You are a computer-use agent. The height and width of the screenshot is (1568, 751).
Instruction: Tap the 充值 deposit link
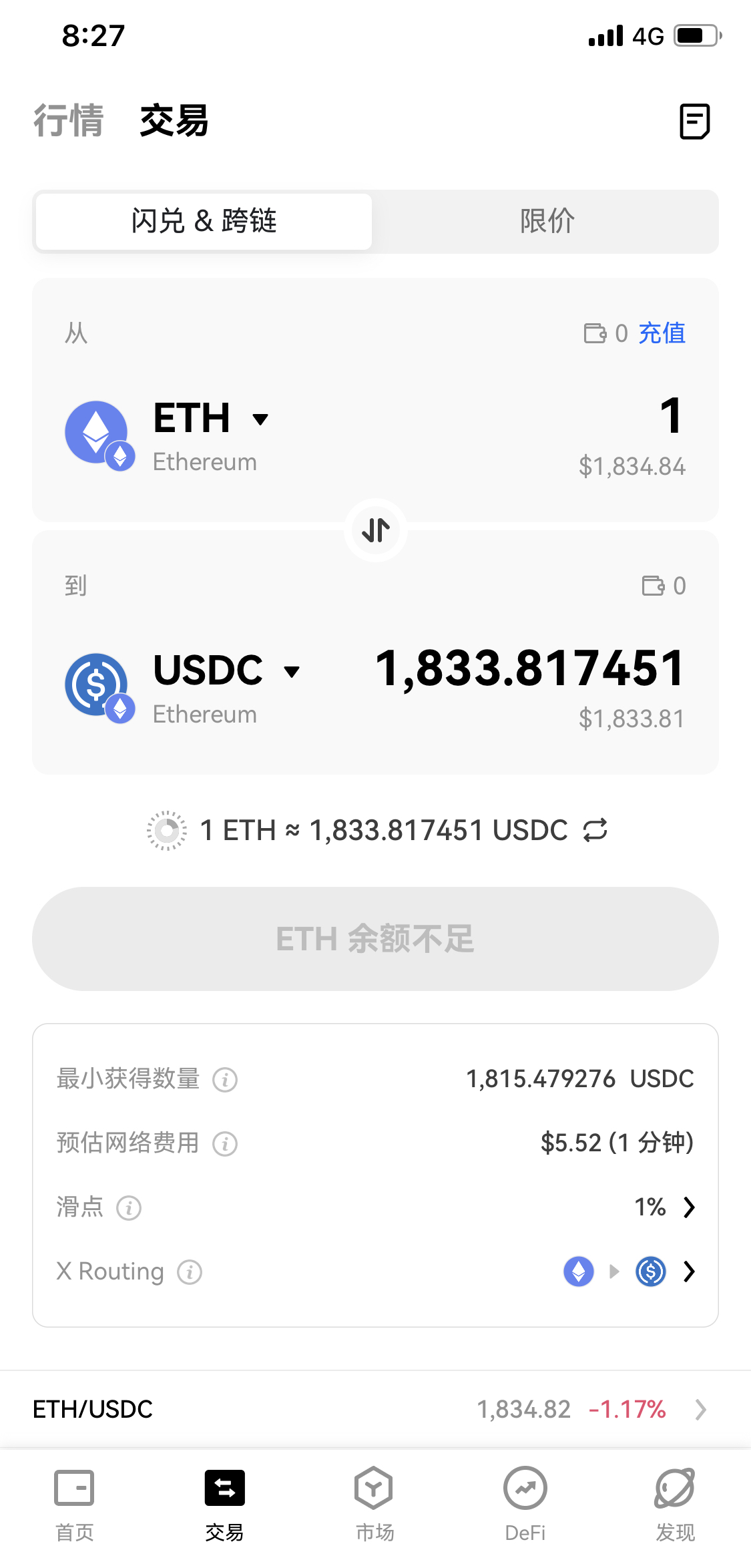pyautogui.click(x=662, y=333)
